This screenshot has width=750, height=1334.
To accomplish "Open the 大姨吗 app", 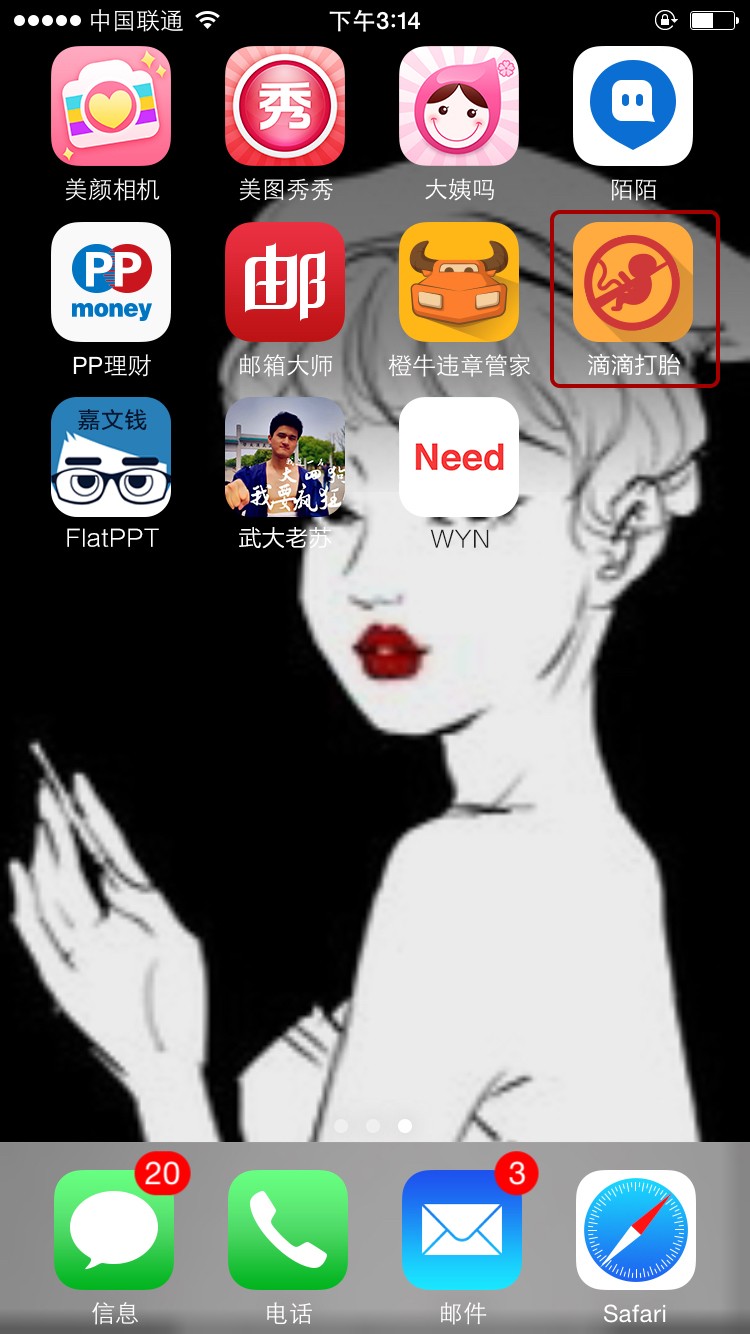I will pyautogui.click(x=459, y=106).
